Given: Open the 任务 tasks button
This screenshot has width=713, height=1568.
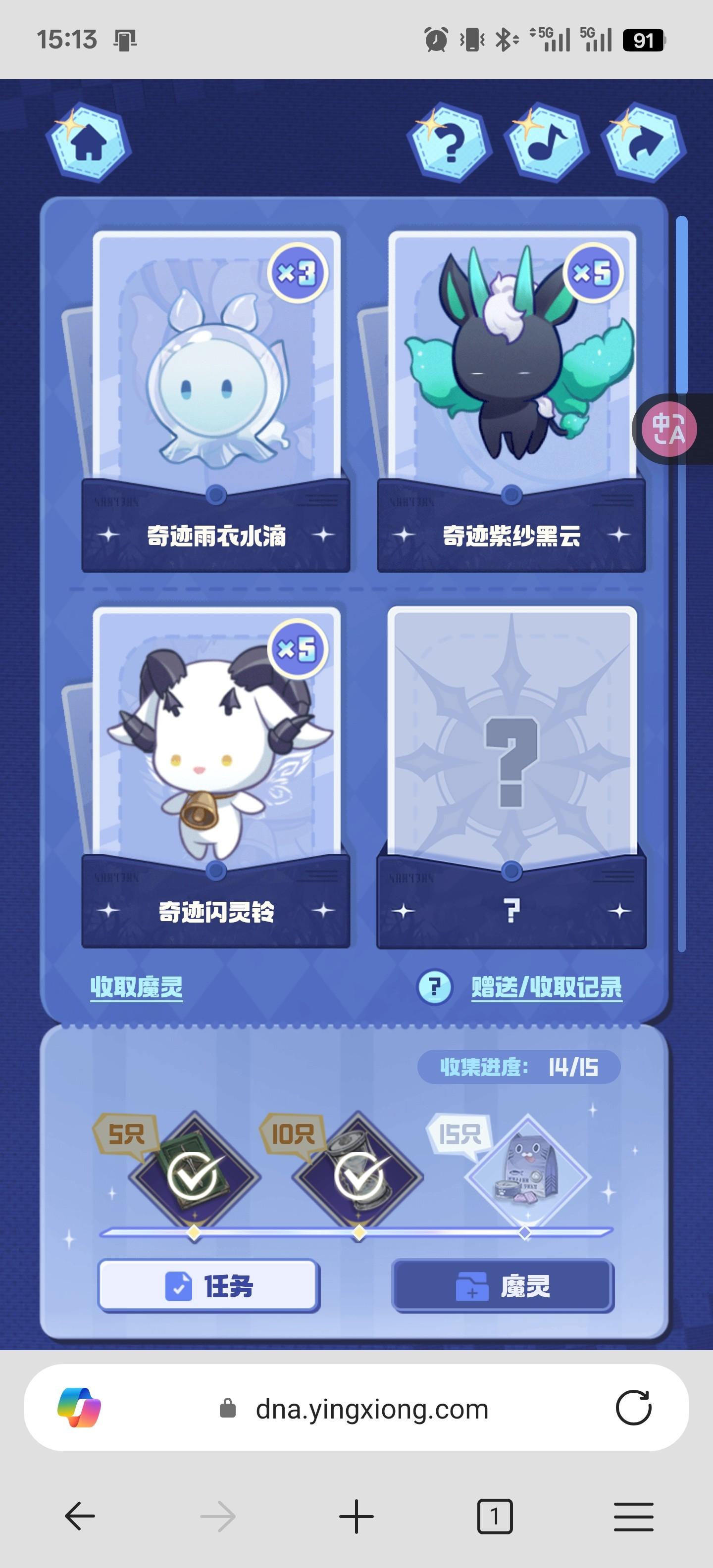Looking at the screenshot, I should (x=208, y=1286).
